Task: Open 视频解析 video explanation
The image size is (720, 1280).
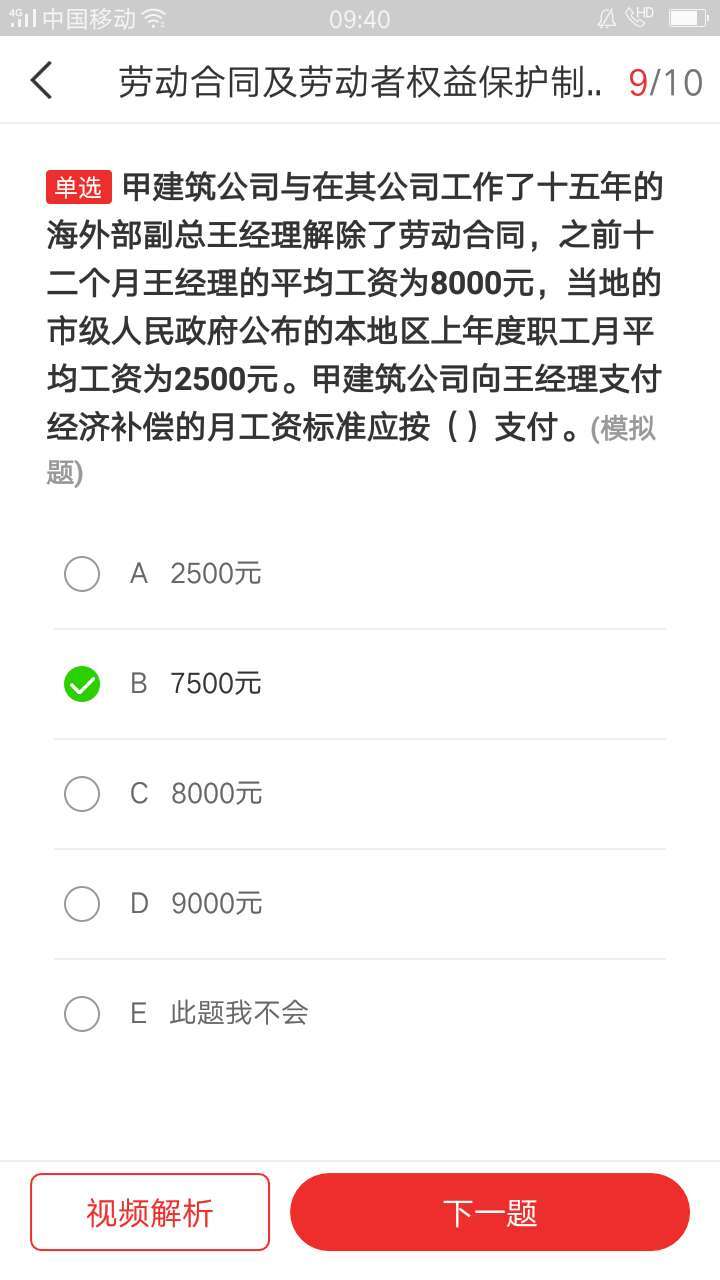Action: tap(150, 1212)
